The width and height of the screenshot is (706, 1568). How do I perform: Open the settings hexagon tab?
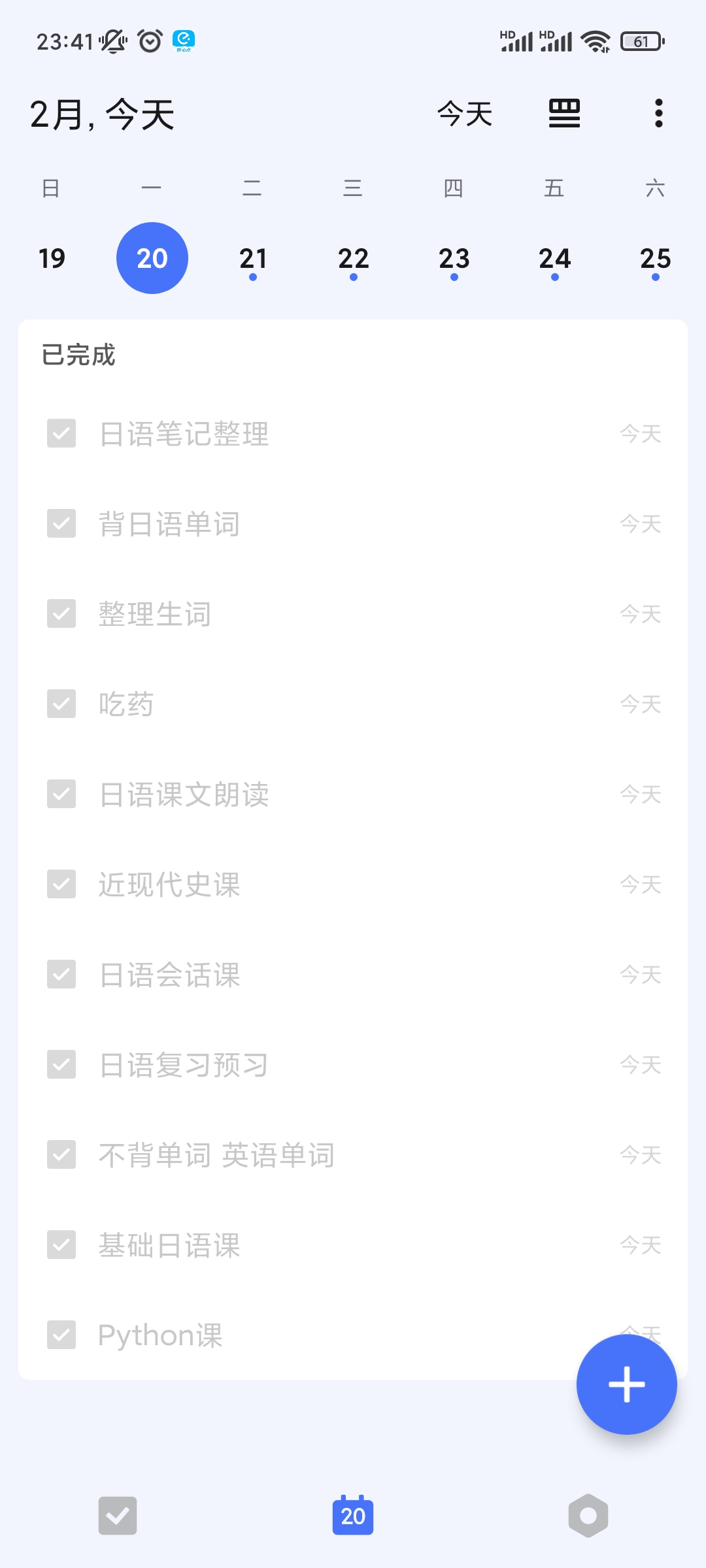click(588, 1516)
